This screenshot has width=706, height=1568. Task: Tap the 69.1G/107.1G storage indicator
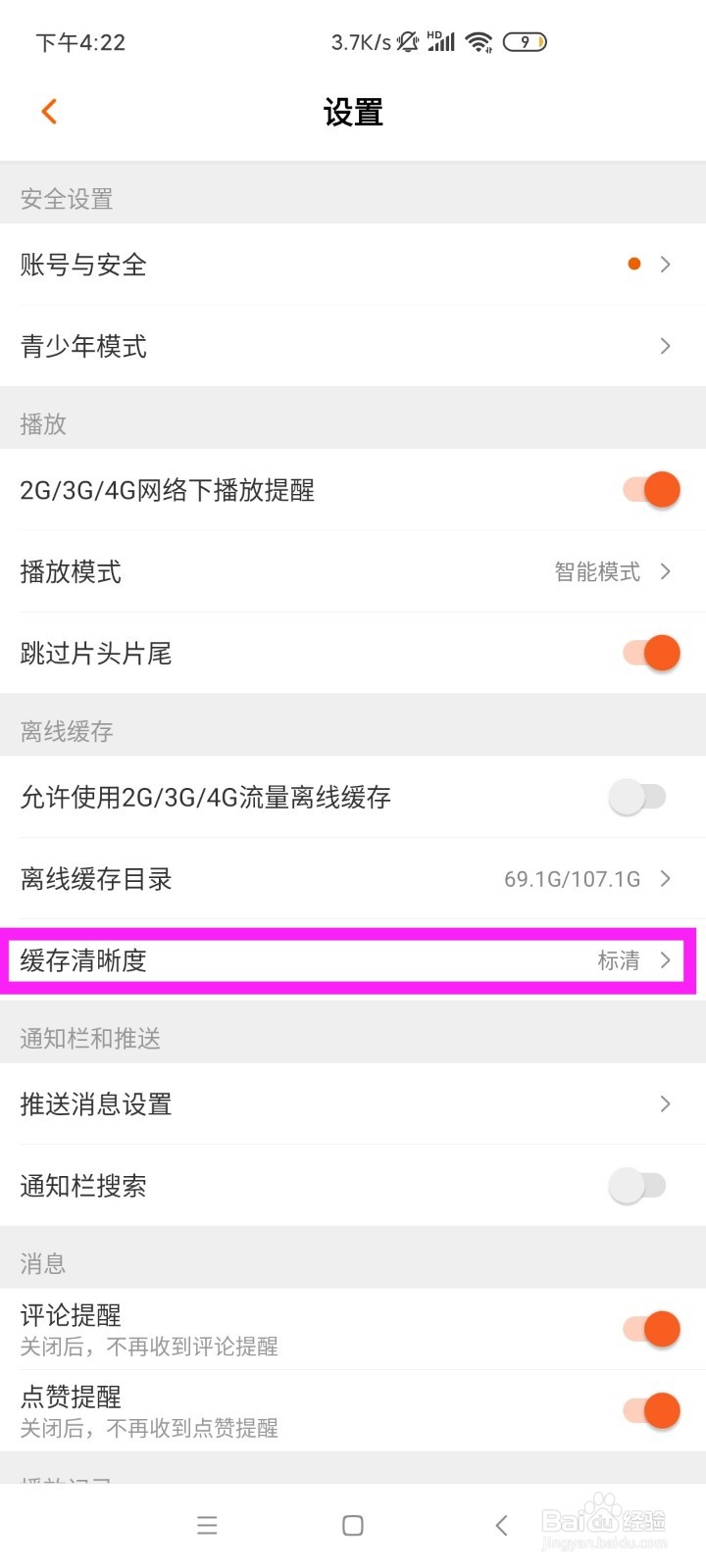(x=574, y=879)
